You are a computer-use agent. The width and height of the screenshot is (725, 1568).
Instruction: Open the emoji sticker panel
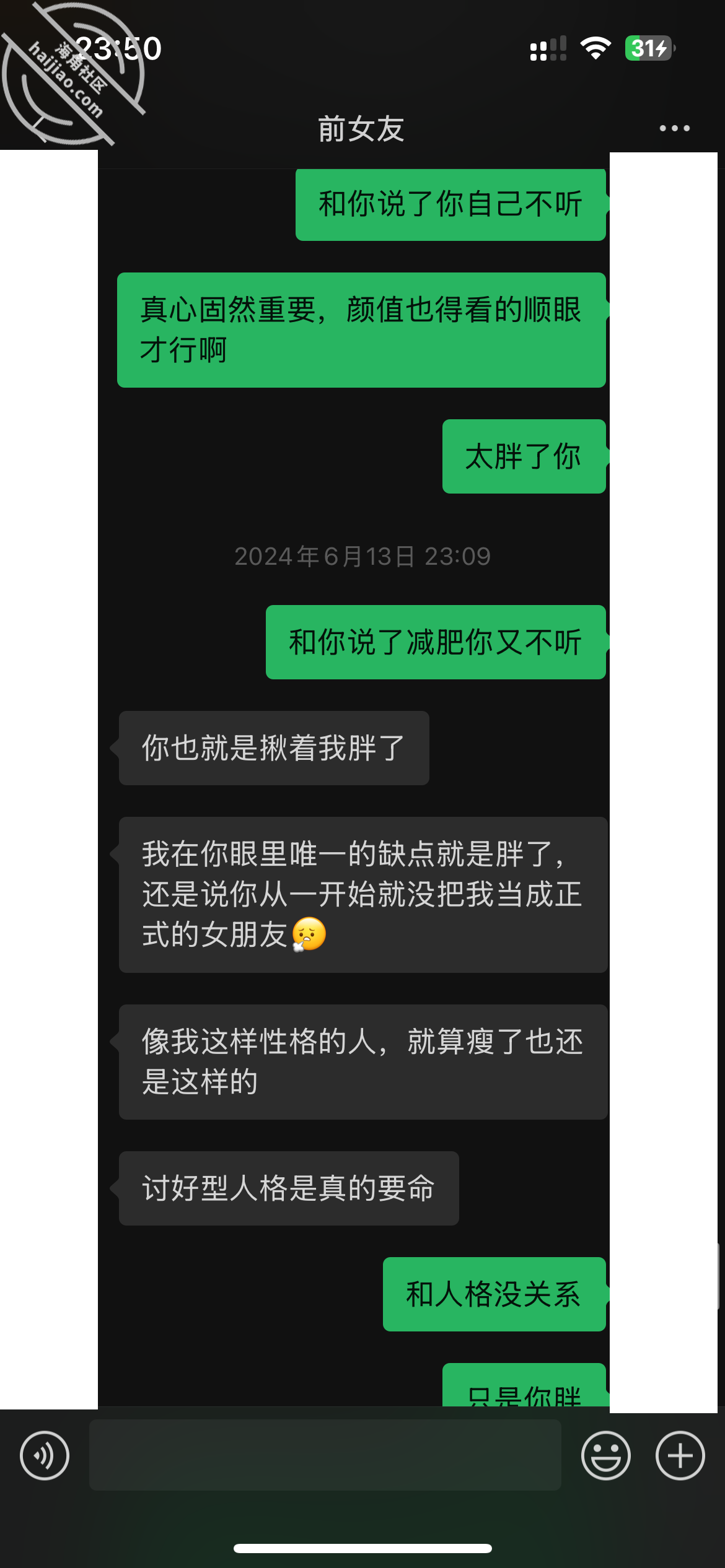605,1455
